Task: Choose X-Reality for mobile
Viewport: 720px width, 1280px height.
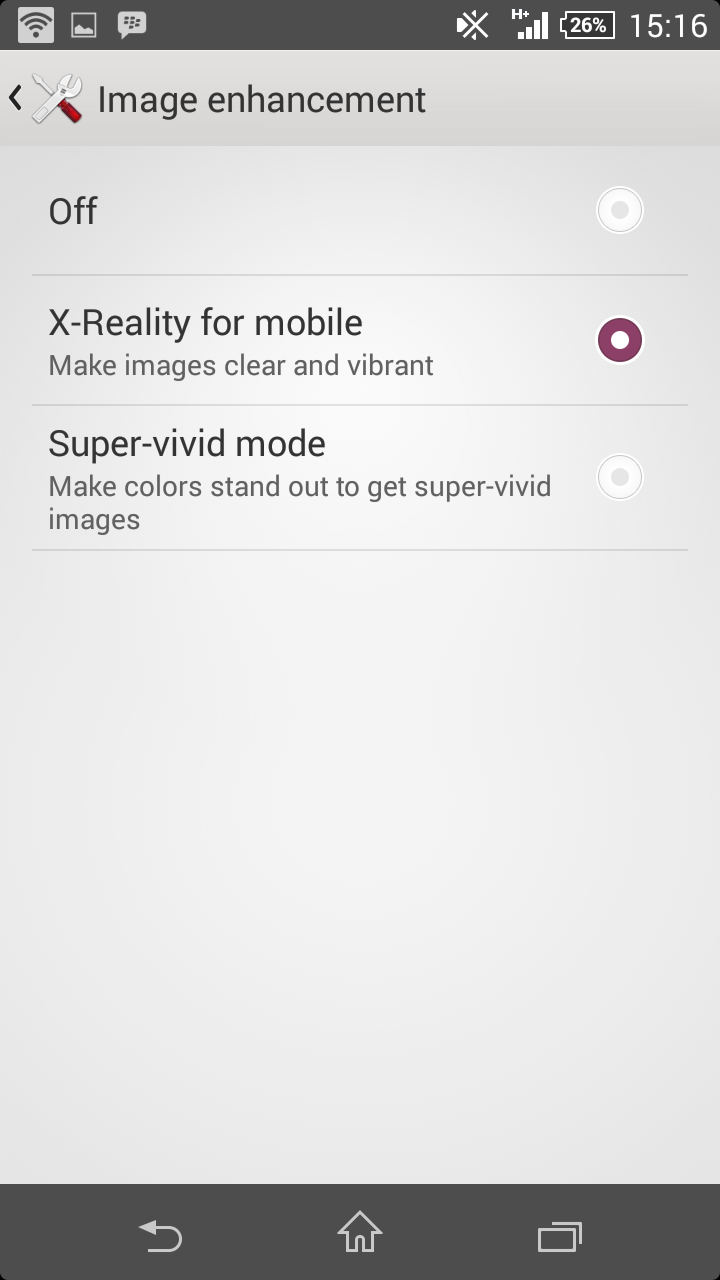Action: pos(619,340)
